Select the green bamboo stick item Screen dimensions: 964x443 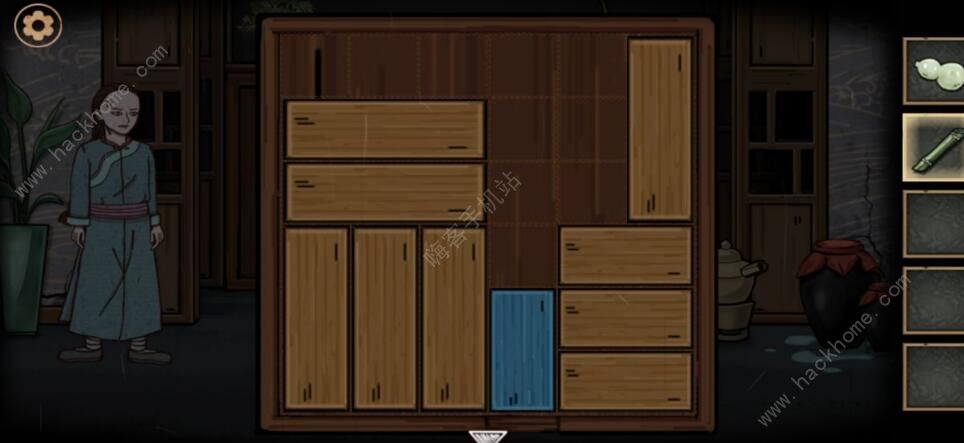(x=935, y=148)
